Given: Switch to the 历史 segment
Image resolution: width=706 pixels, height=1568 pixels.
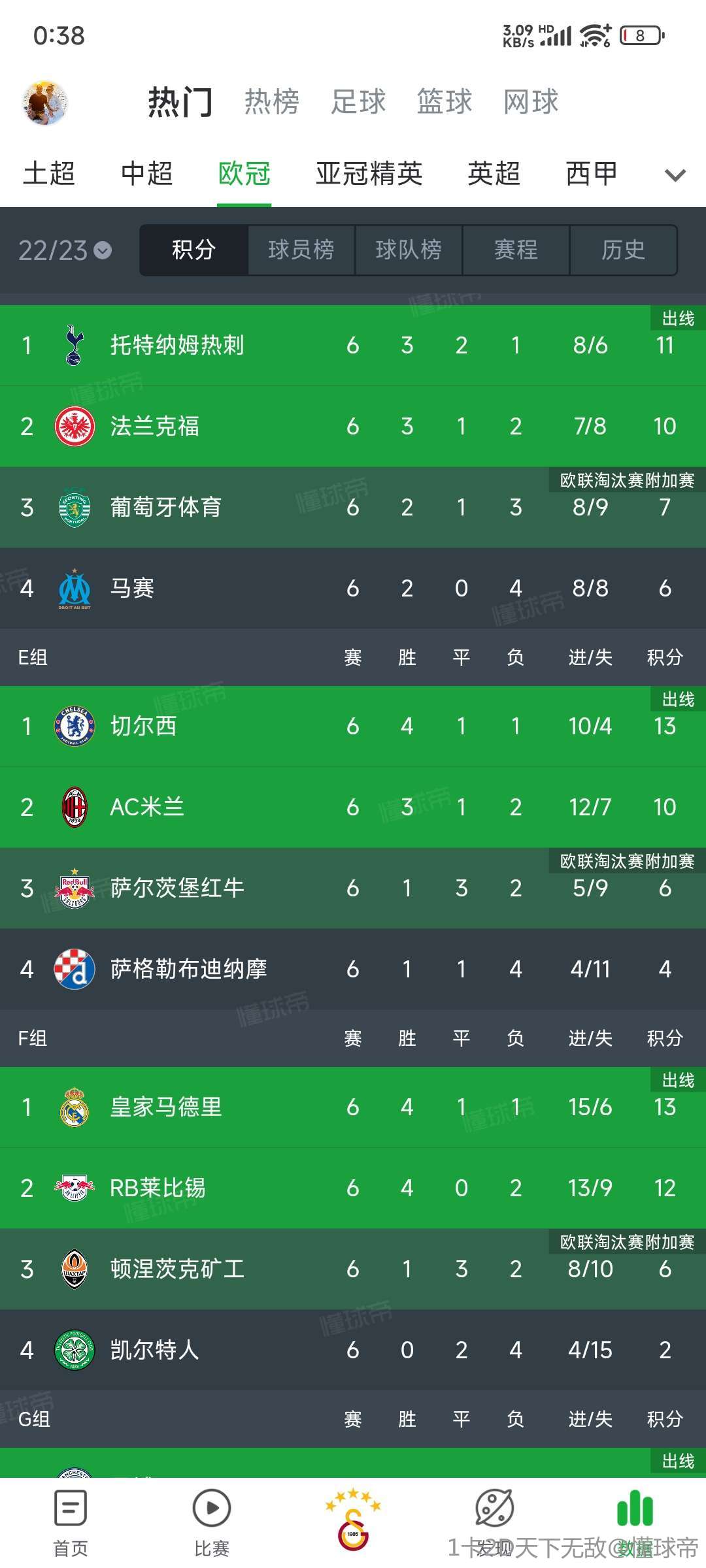Looking at the screenshot, I should (623, 250).
